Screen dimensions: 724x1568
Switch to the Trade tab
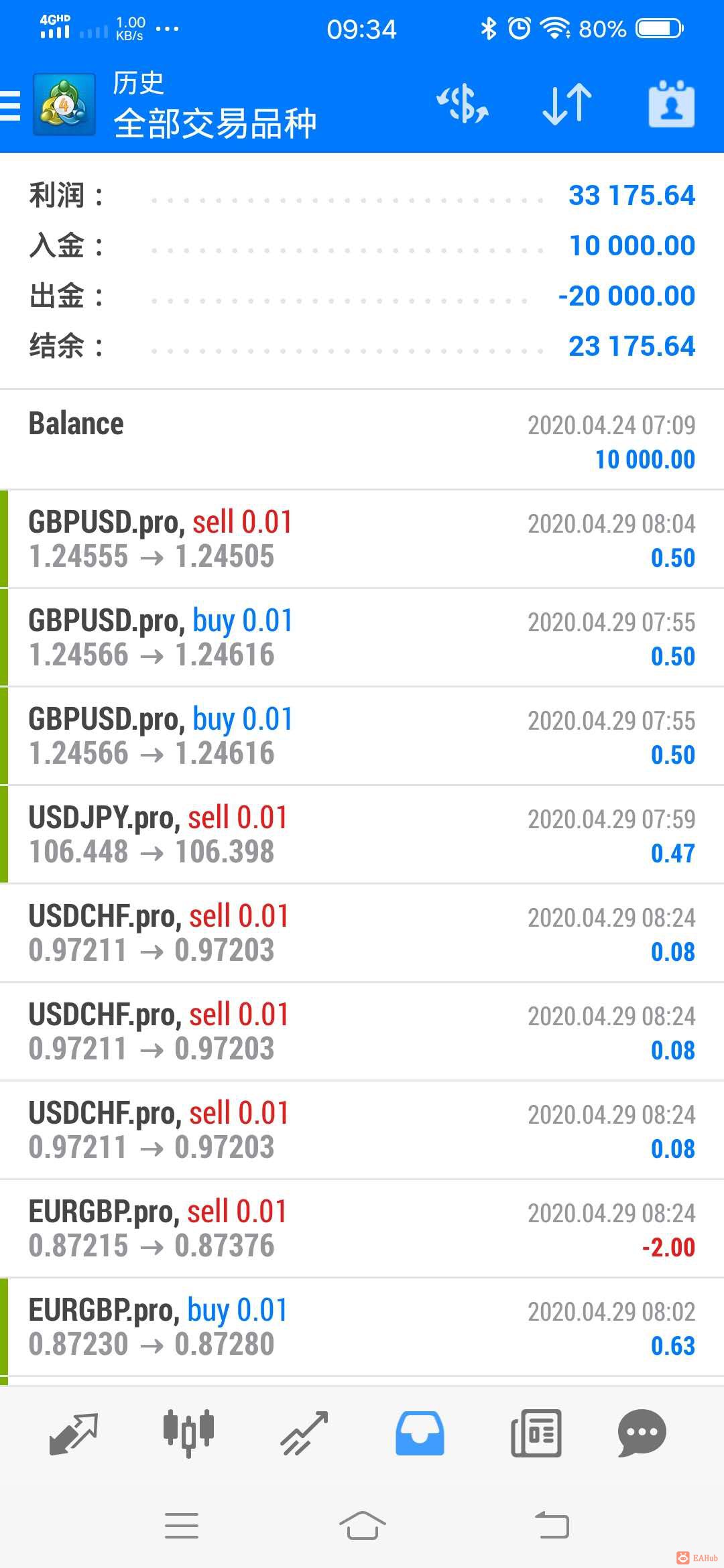click(304, 1433)
